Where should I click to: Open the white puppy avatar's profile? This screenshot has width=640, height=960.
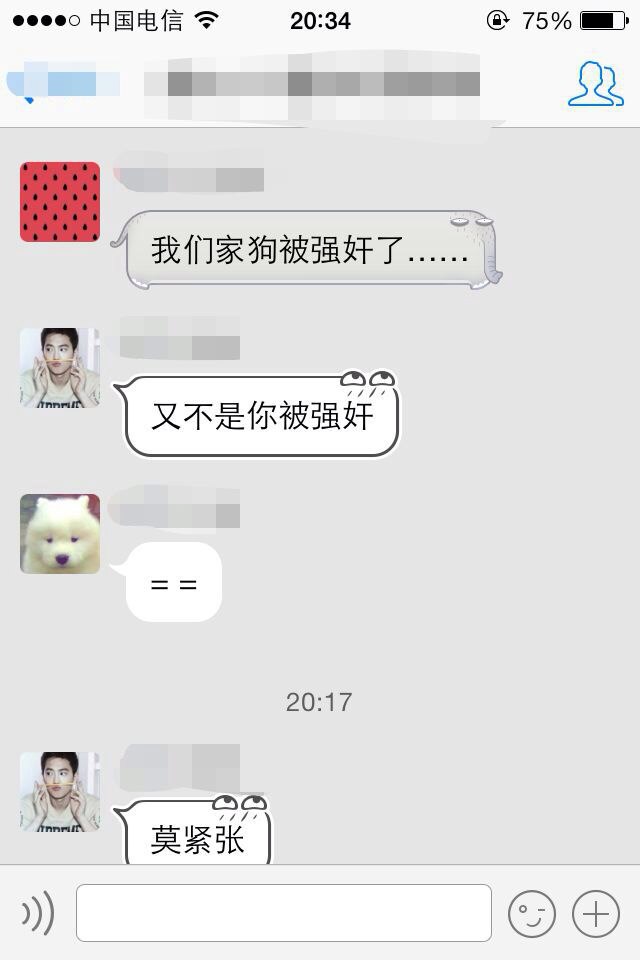60,534
